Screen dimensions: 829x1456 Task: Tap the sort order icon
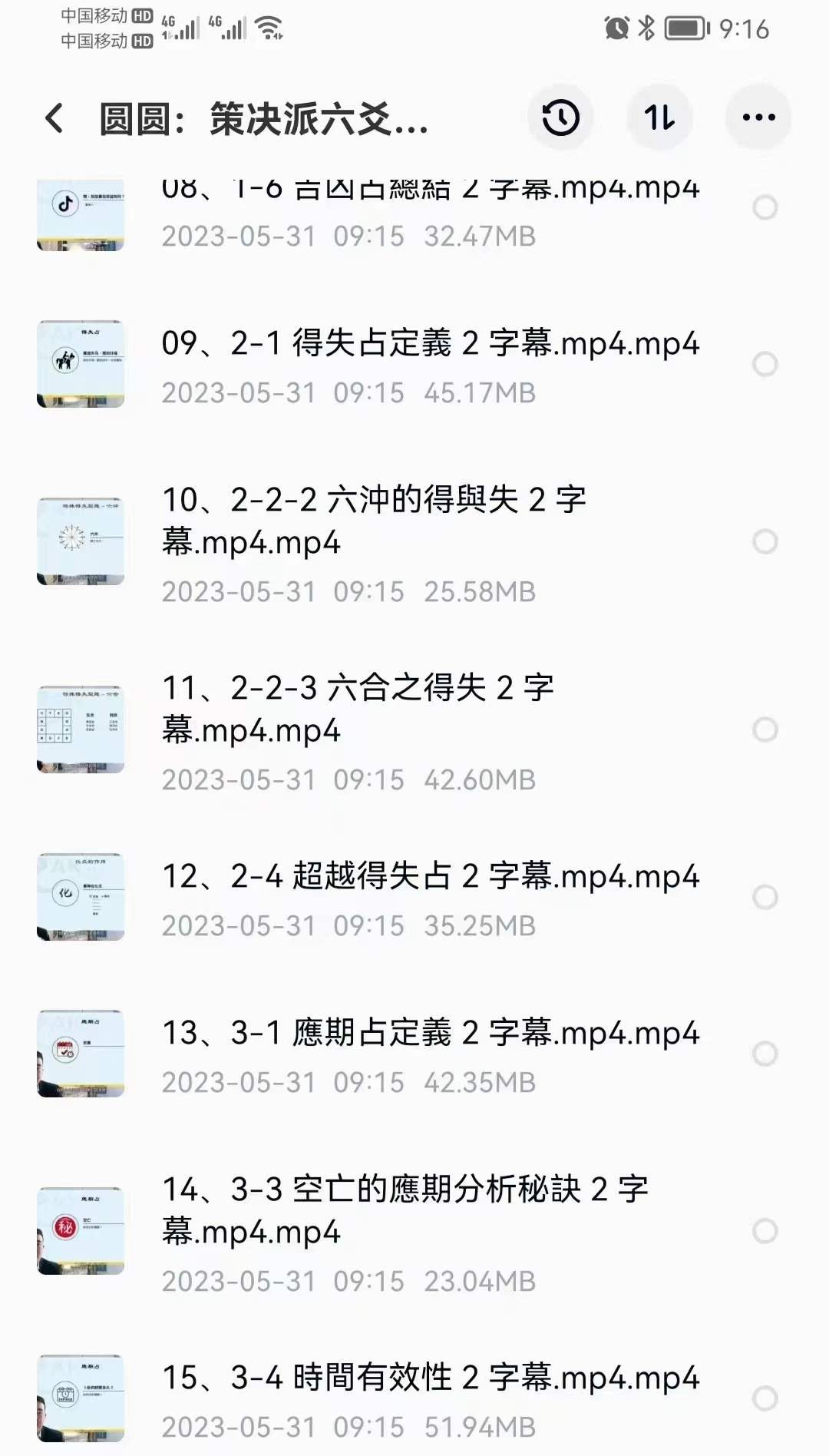pyautogui.click(x=660, y=117)
